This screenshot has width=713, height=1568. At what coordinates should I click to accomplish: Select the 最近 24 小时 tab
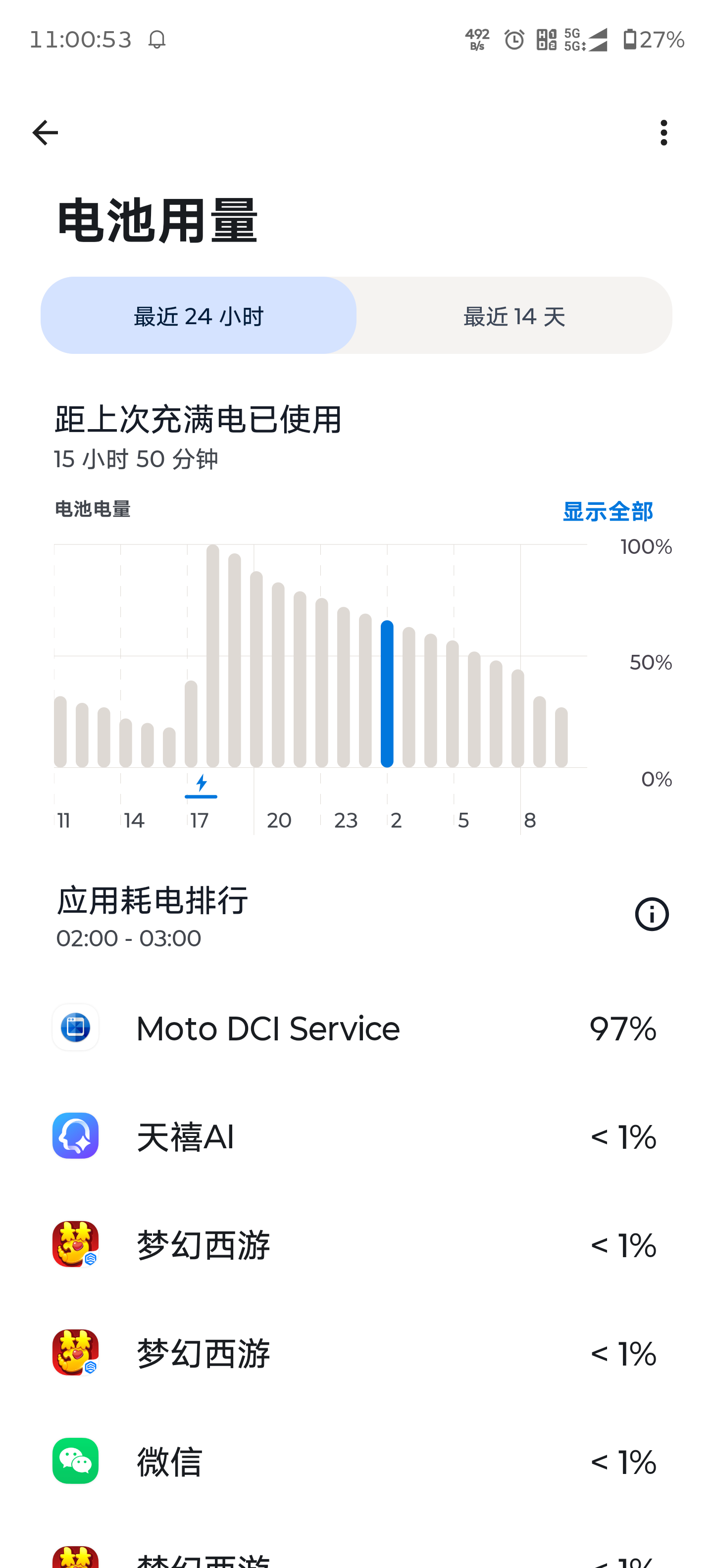[199, 316]
